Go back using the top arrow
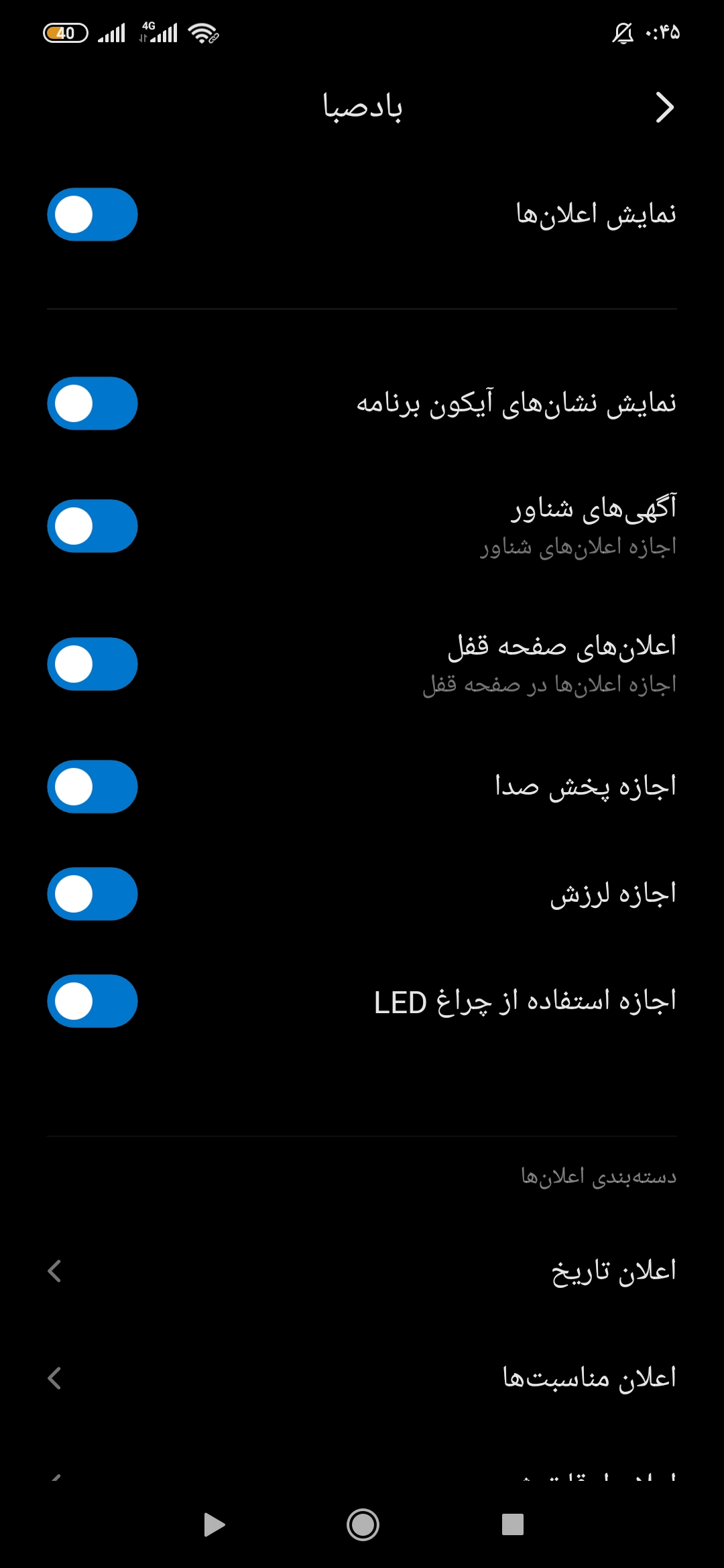The height and width of the screenshot is (1568, 724). click(664, 107)
